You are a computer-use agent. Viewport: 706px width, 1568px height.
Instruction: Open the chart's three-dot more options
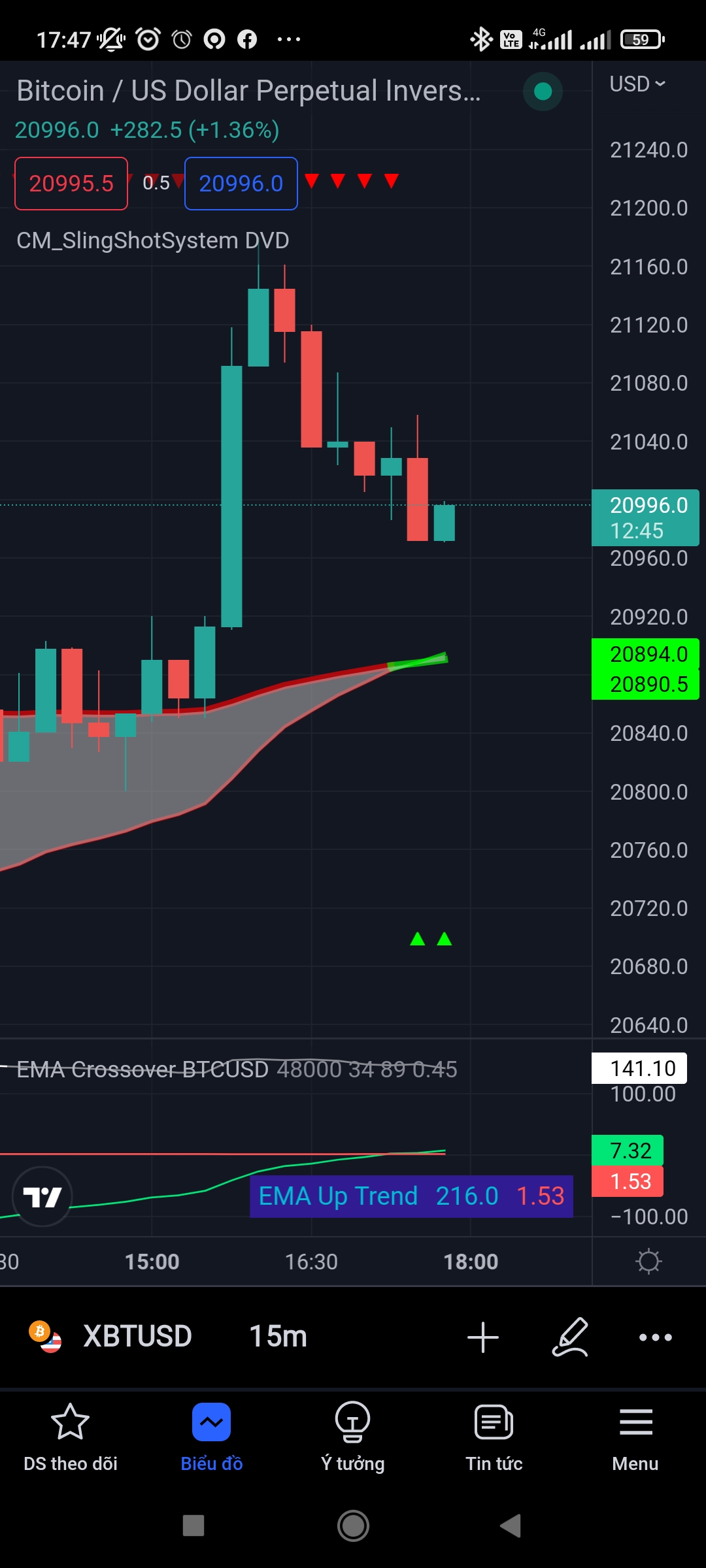coord(655,1337)
